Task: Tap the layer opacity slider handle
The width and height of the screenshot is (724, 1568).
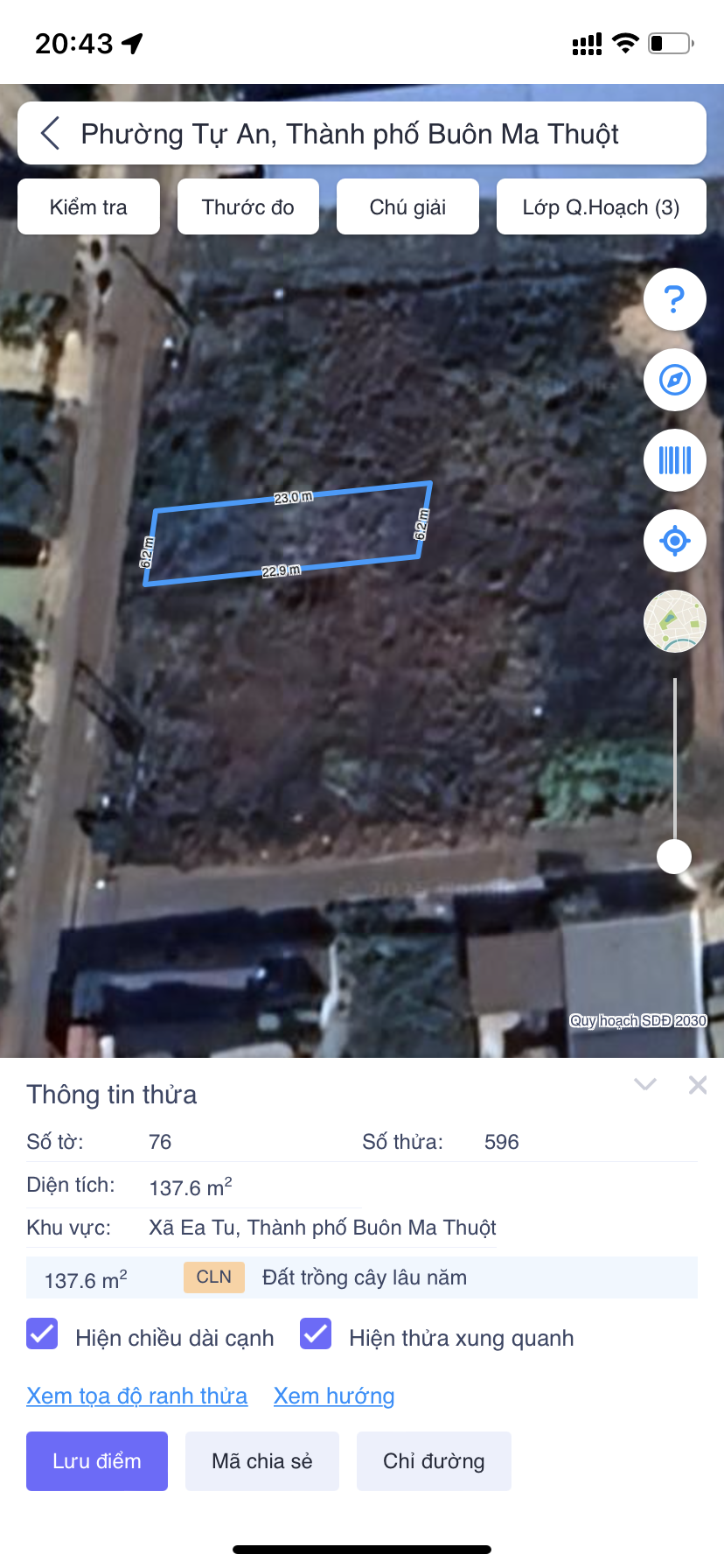Action: coord(674,856)
